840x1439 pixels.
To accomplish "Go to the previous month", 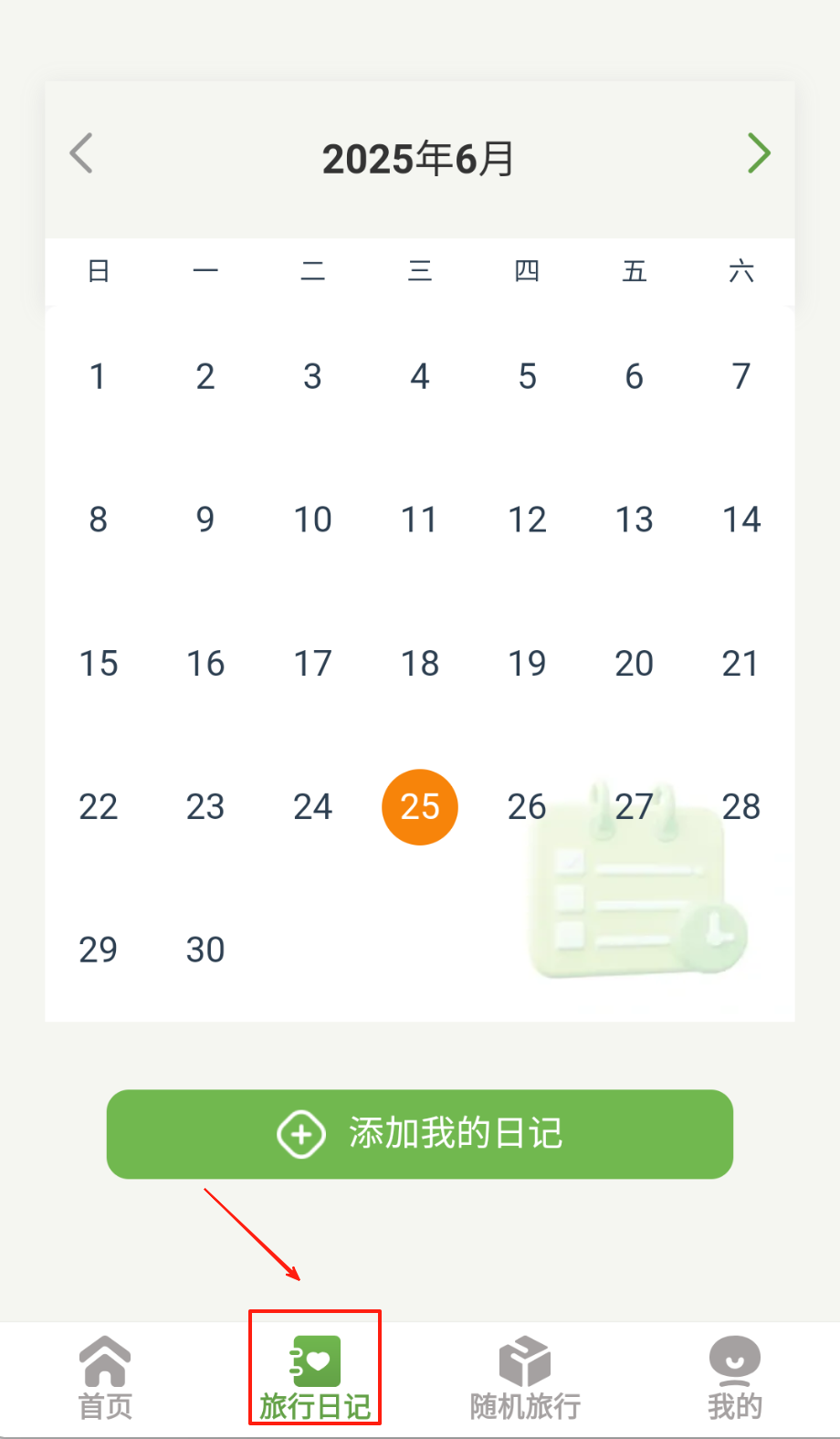I will pyautogui.click(x=81, y=153).
